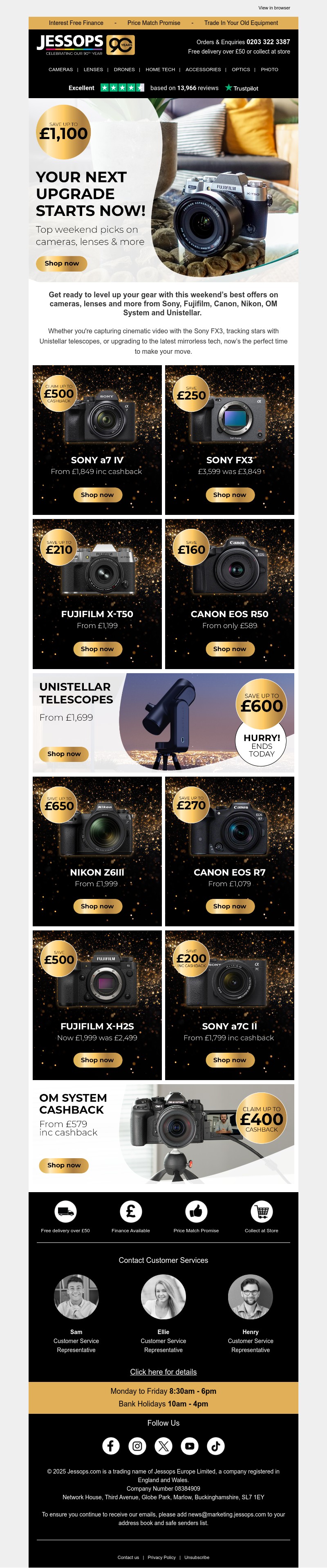This screenshot has height=1568, width=327.
Task: Open the CAMERAS category
Action: [60, 70]
